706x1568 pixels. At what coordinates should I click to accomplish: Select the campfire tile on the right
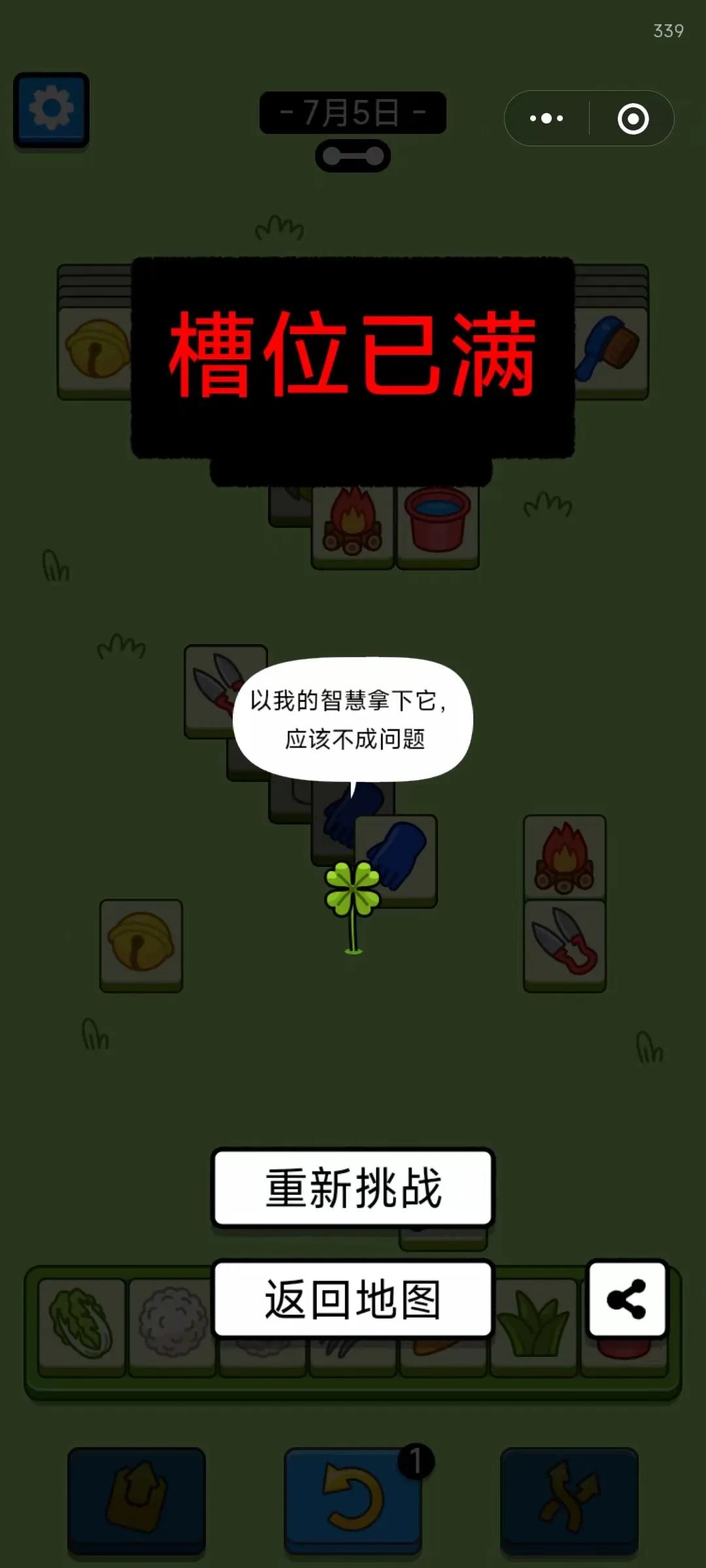565,854
